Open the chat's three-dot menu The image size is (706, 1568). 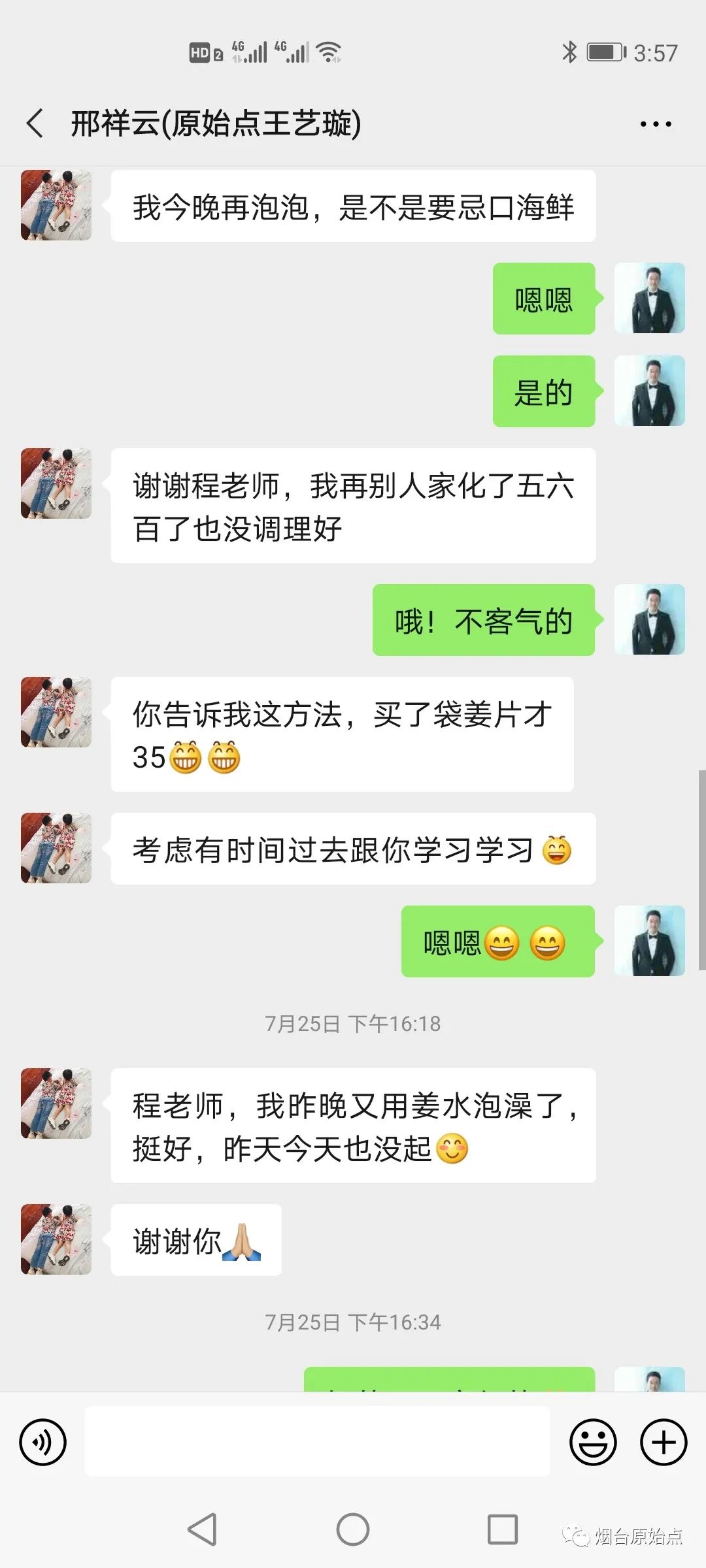[655, 123]
